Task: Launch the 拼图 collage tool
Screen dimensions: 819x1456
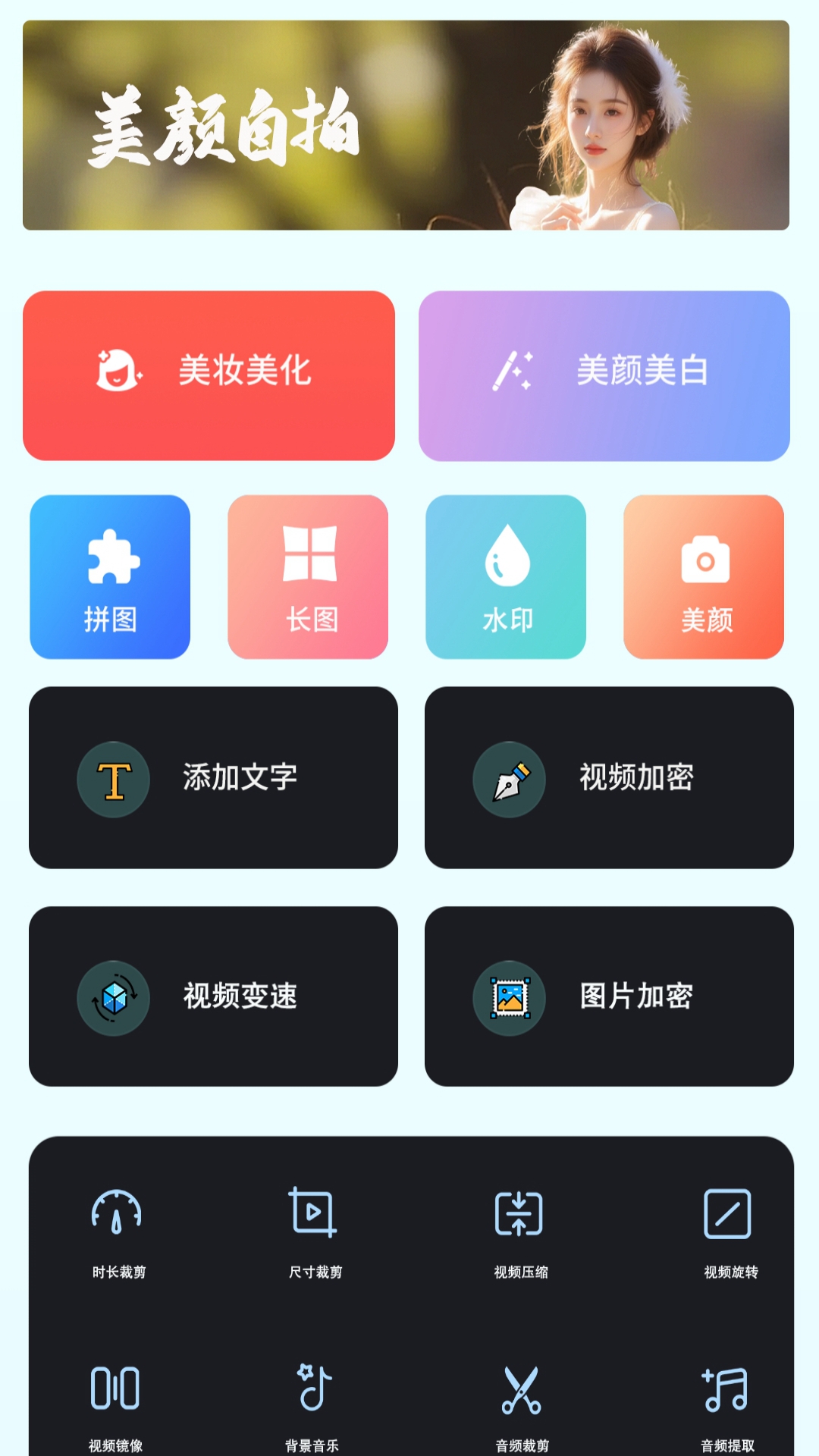Action: click(x=110, y=577)
